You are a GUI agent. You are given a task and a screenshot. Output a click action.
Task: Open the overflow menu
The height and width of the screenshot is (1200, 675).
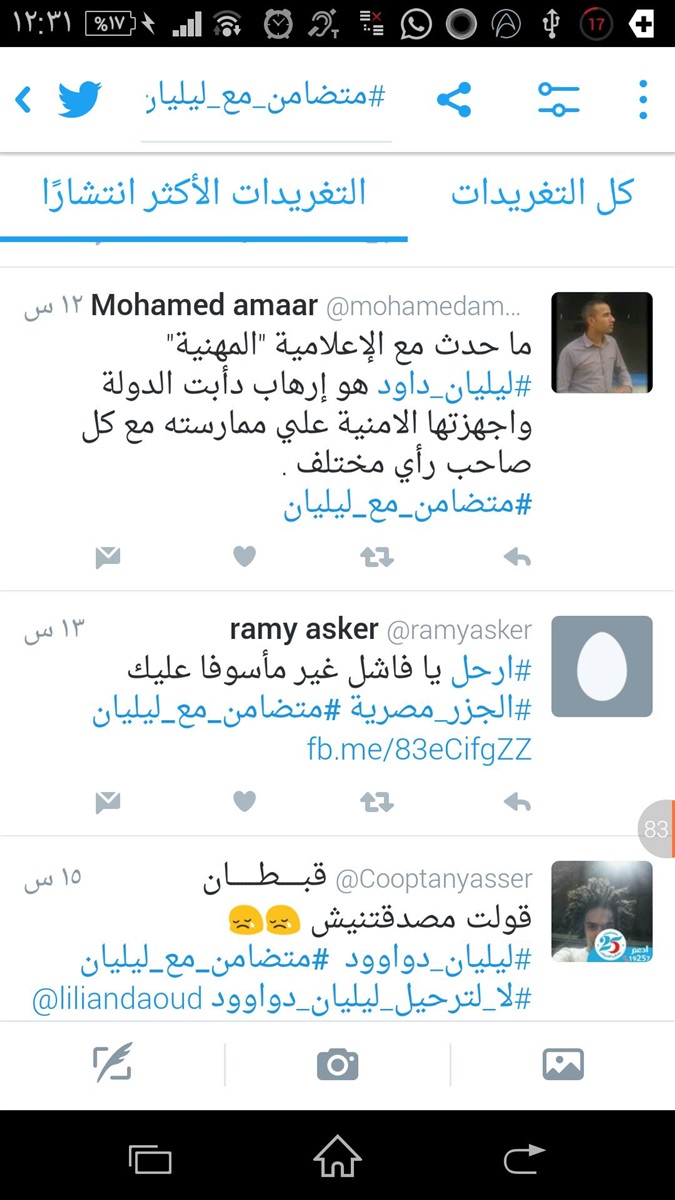[x=643, y=99]
